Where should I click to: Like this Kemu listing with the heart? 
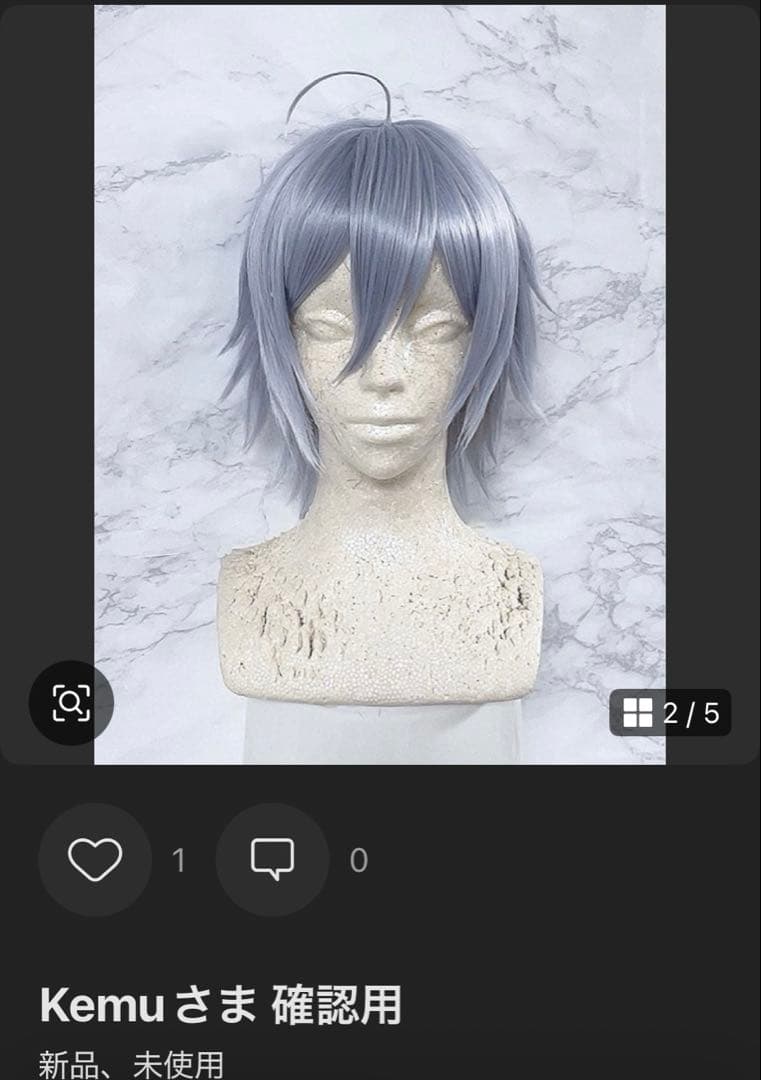click(95, 860)
